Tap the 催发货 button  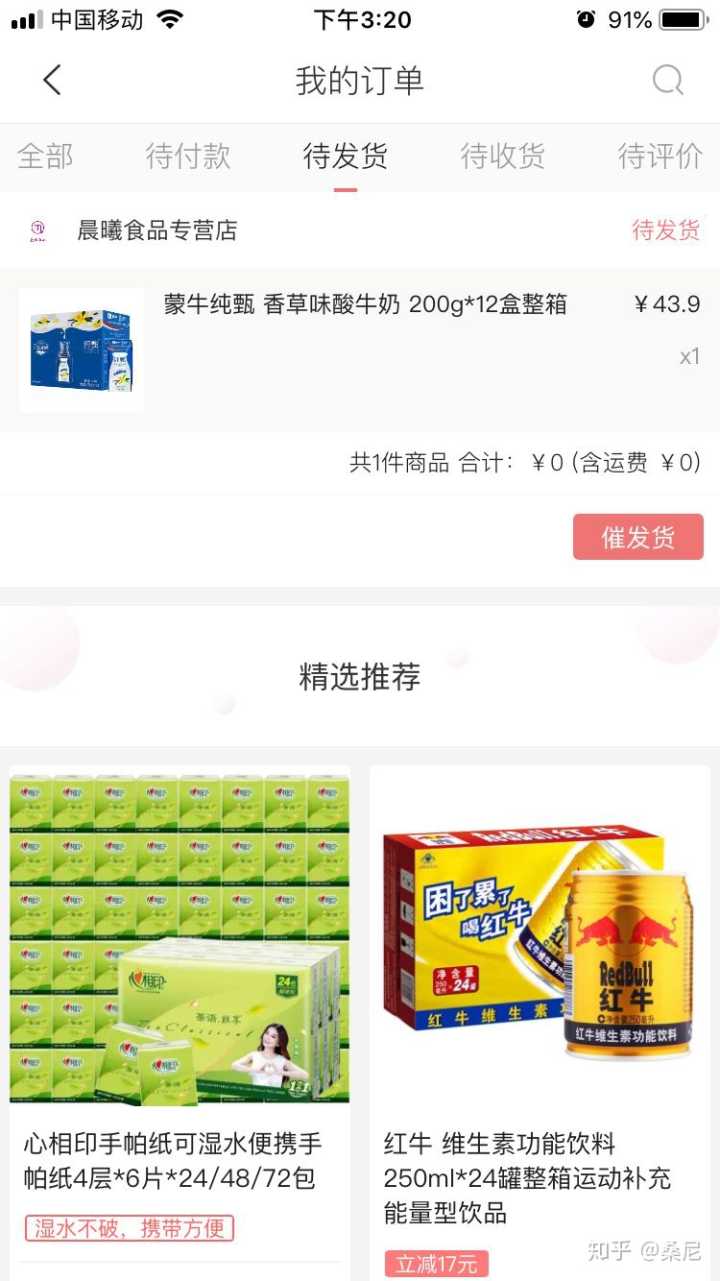pyautogui.click(x=638, y=538)
